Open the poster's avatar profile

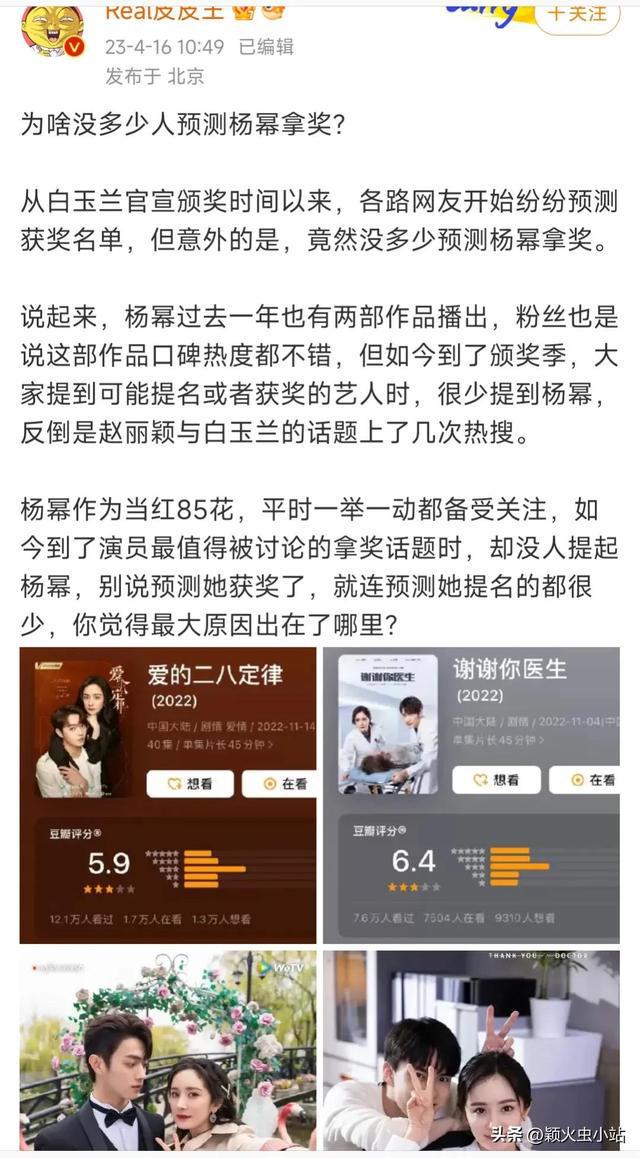tap(52, 27)
